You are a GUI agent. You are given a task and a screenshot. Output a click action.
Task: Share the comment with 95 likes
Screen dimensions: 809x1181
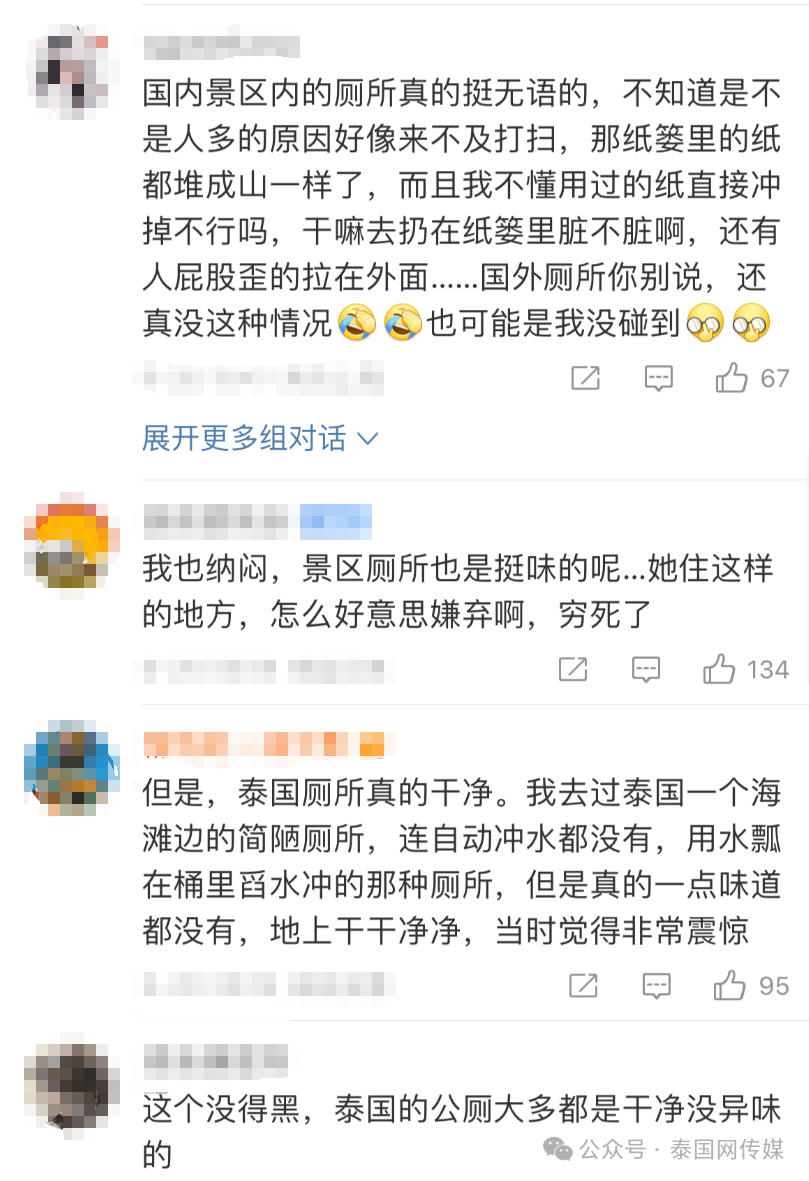pyautogui.click(x=583, y=985)
